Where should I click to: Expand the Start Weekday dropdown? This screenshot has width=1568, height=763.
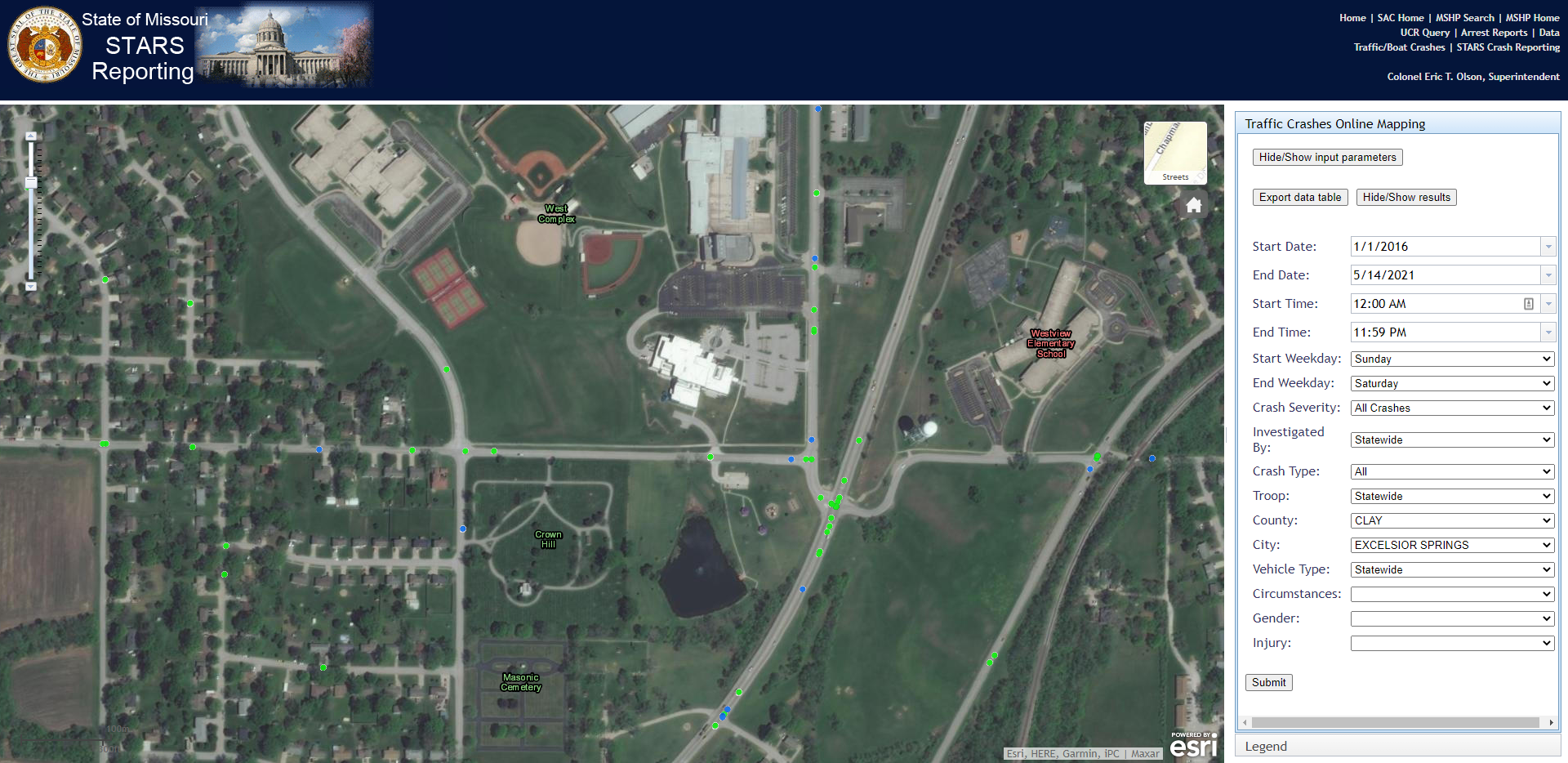(x=1451, y=359)
